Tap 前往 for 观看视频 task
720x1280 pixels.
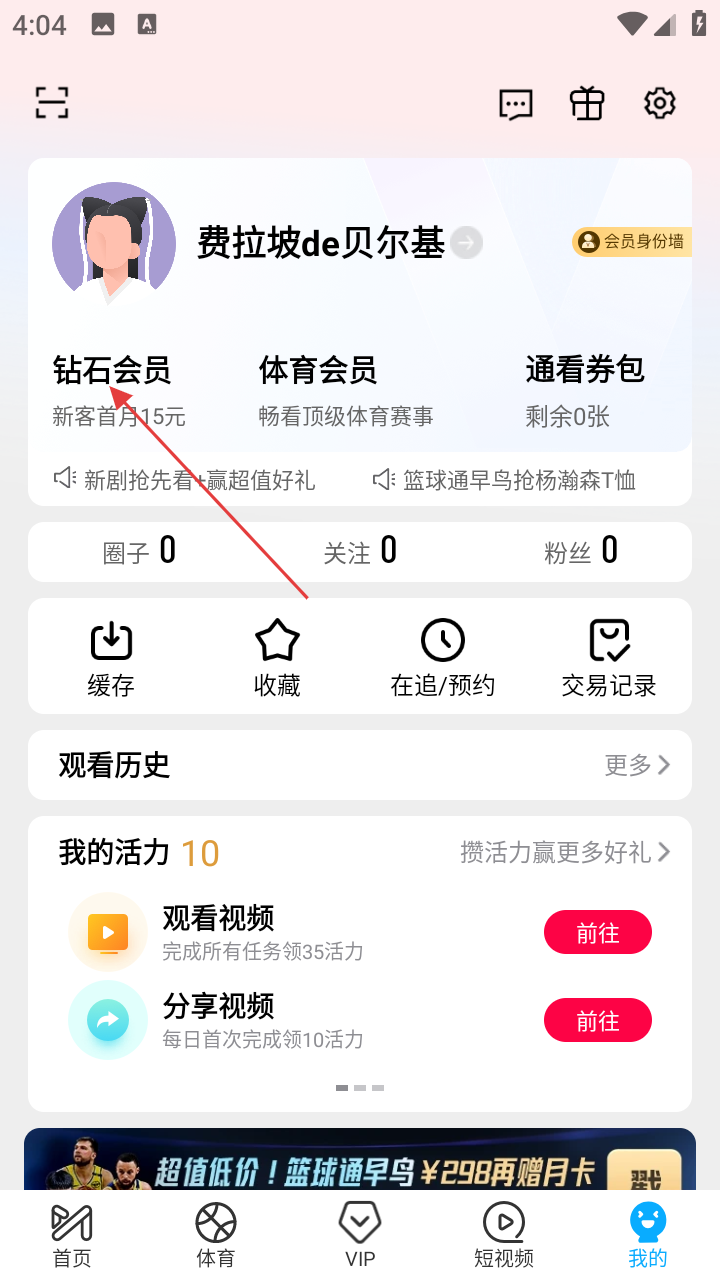[x=597, y=933]
